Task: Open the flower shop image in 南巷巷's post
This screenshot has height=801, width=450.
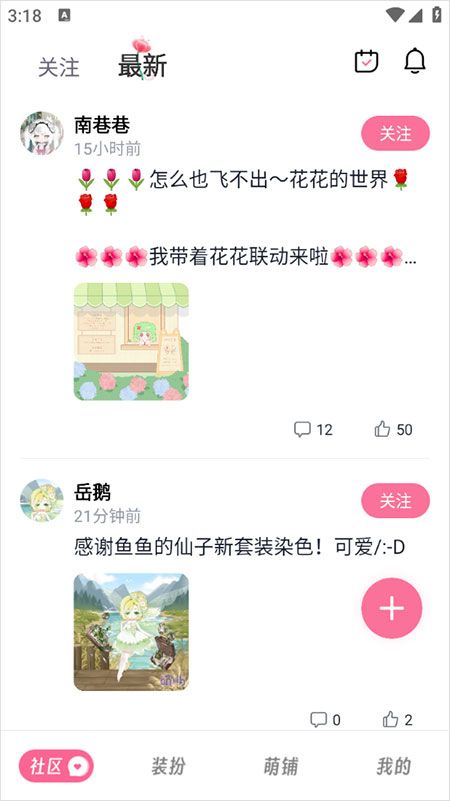Action: pos(131,341)
